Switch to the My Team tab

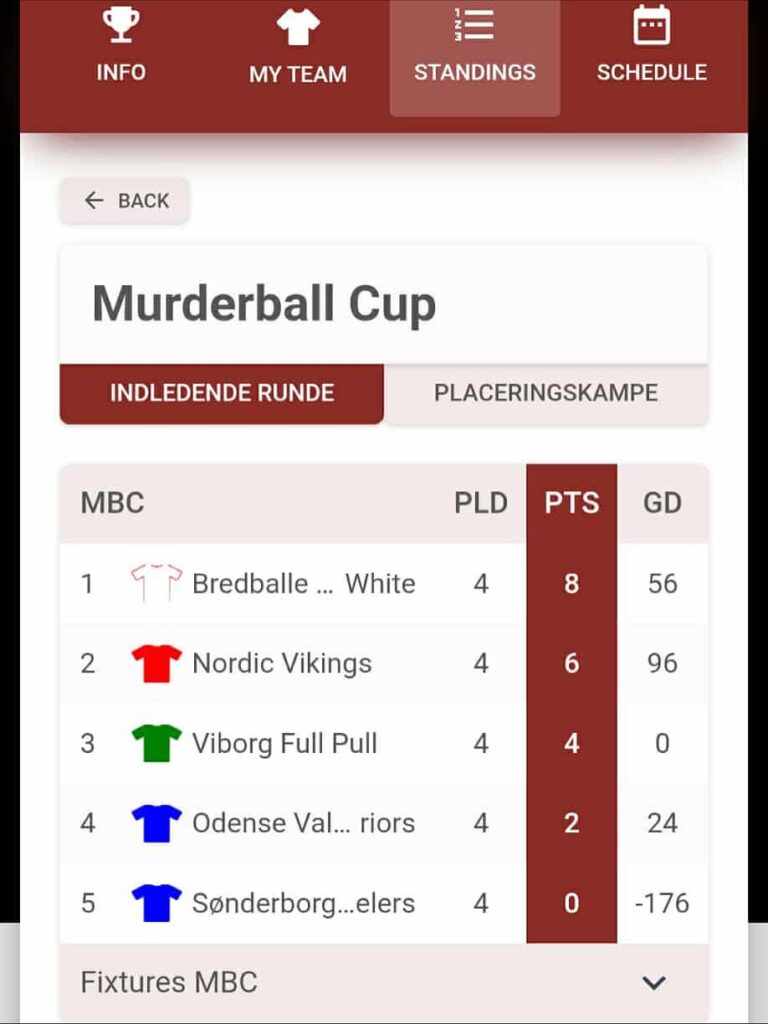298,49
